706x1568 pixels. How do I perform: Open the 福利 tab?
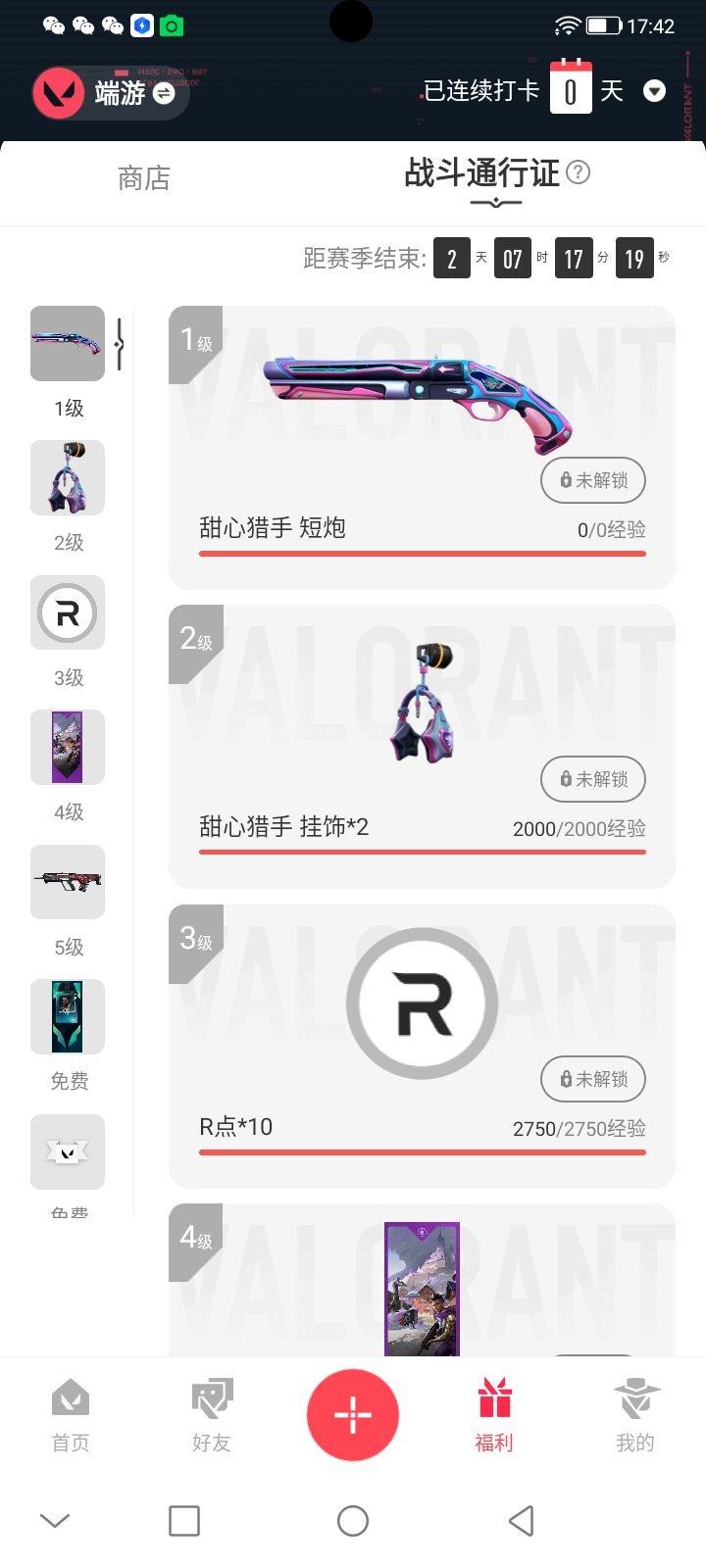click(x=494, y=1414)
